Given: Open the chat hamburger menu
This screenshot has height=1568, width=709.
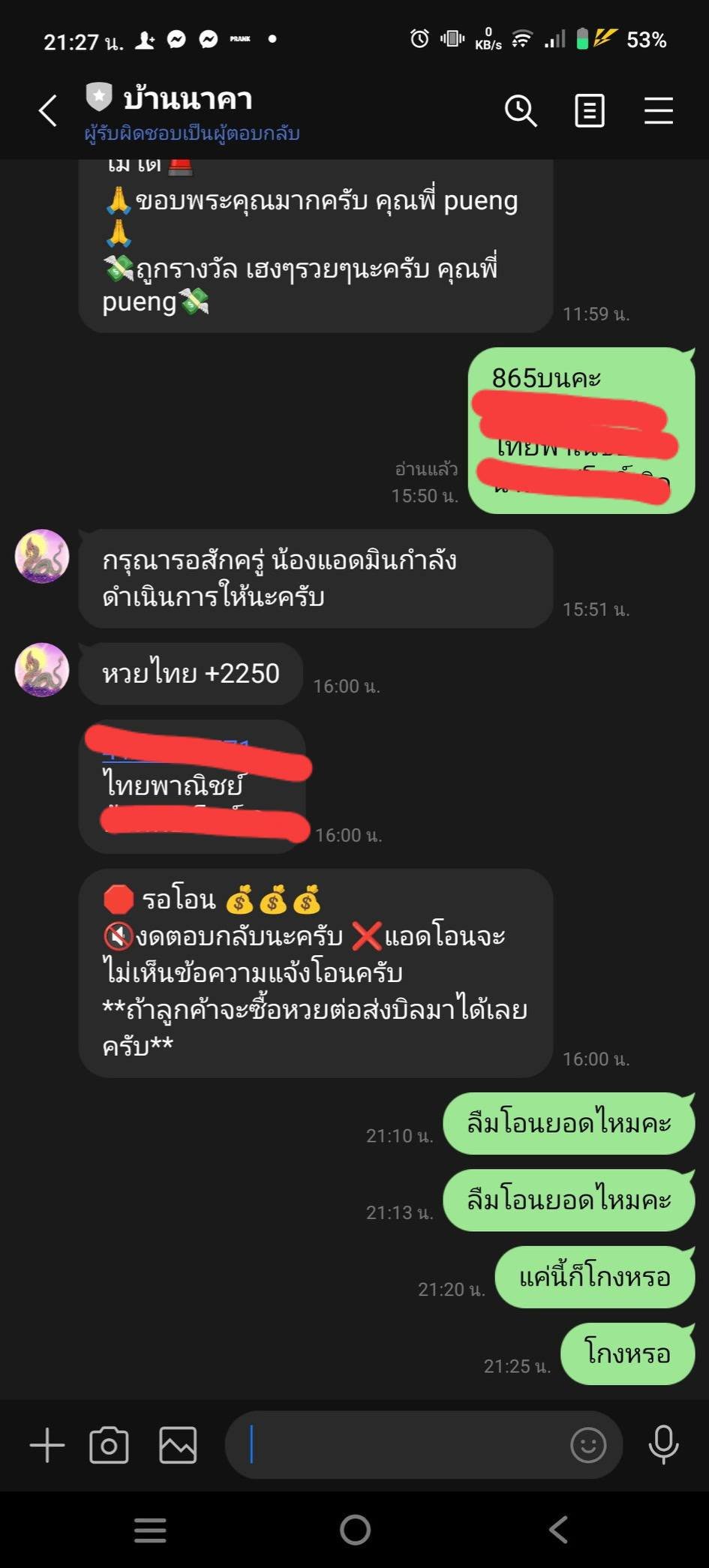Looking at the screenshot, I should (658, 111).
